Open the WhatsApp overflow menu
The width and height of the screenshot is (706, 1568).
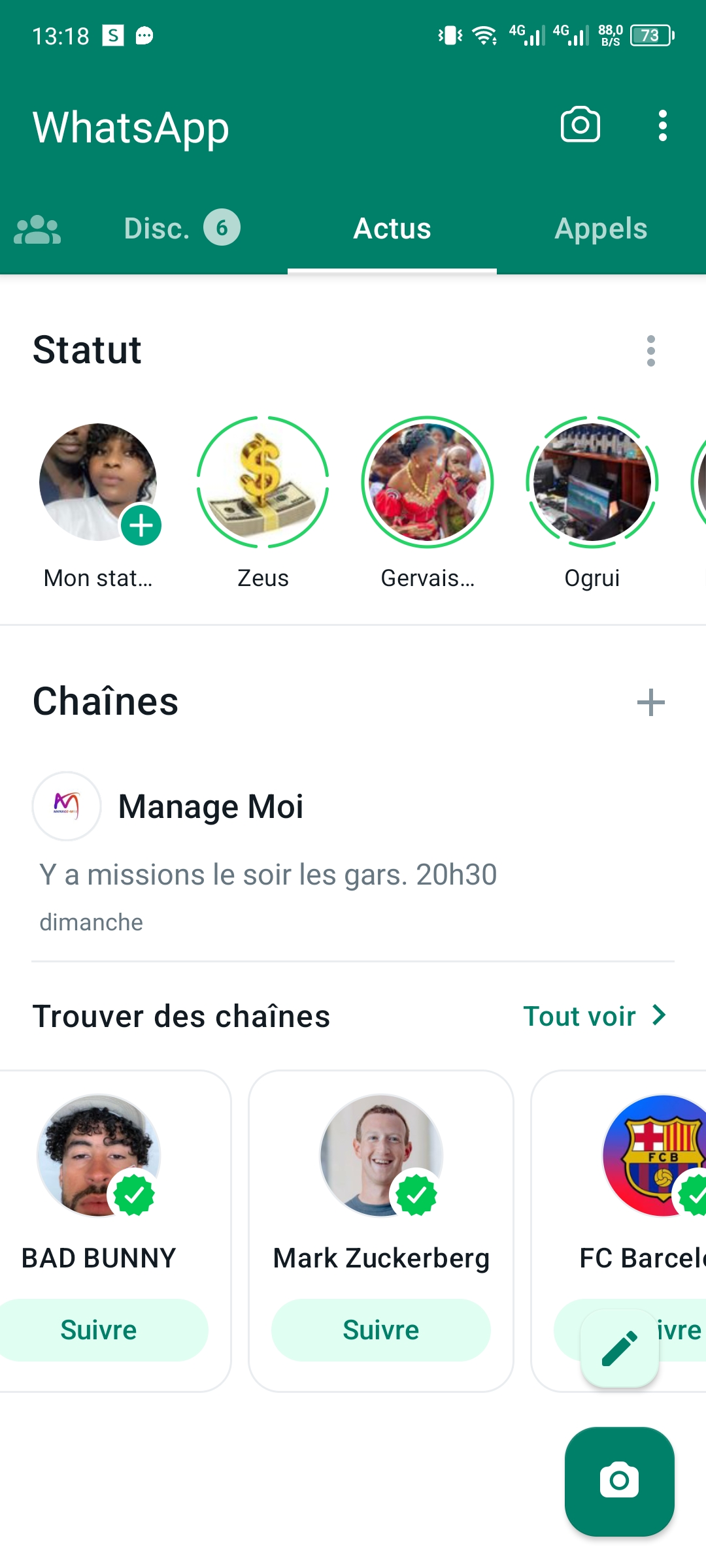tap(662, 125)
